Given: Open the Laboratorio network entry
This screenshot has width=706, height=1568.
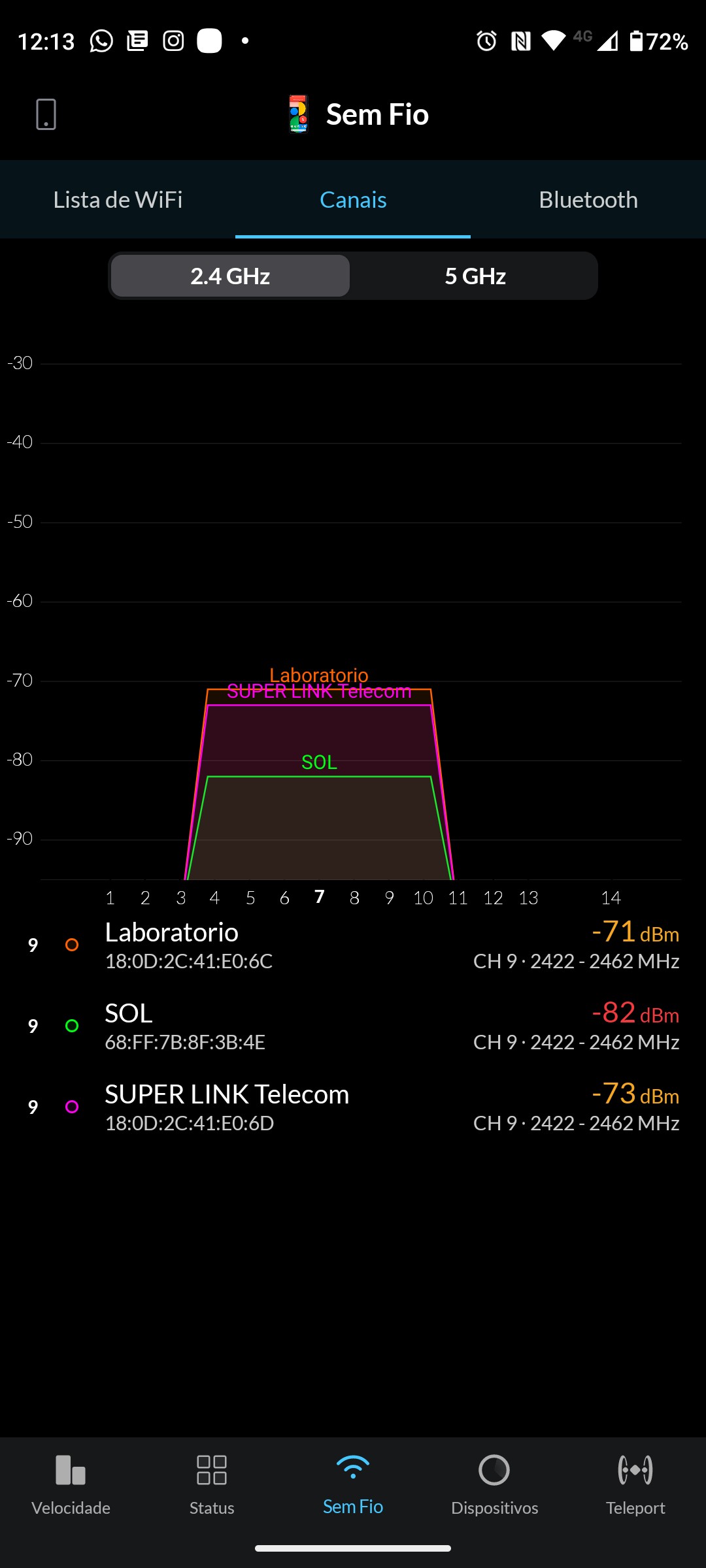Looking at the screenshot, I should tap(353, 945).
